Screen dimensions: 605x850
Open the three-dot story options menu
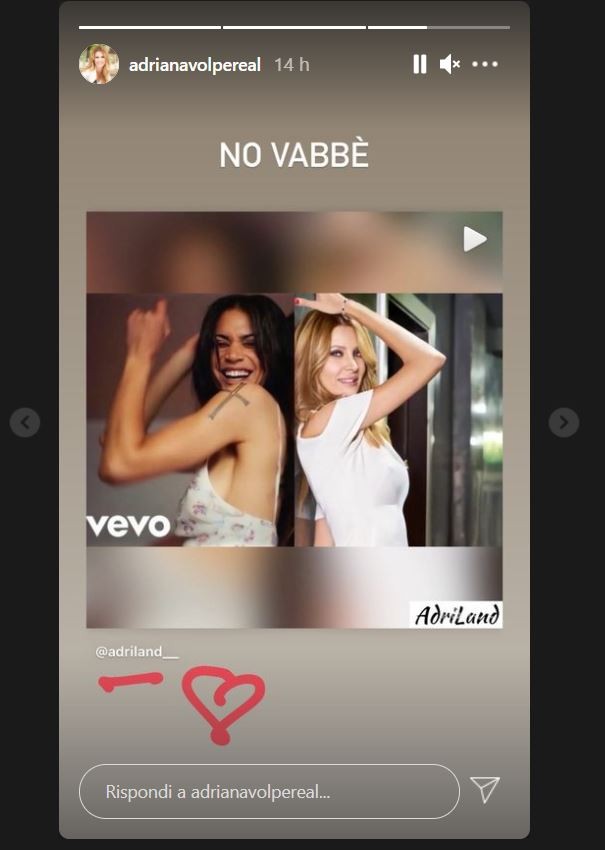coord(485,64)
